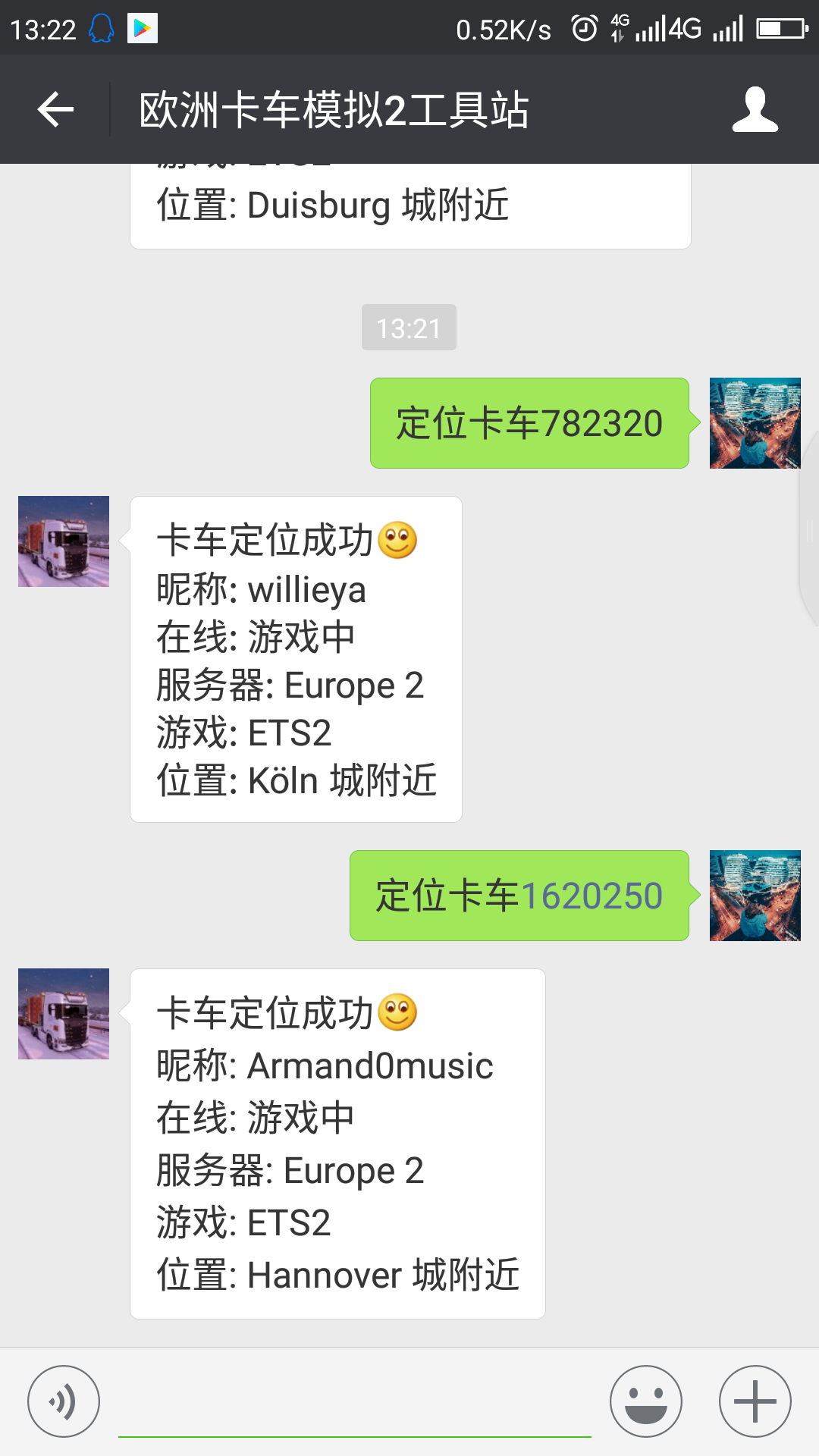
Task: Open the emoji picker
Action: point(646,1401)
